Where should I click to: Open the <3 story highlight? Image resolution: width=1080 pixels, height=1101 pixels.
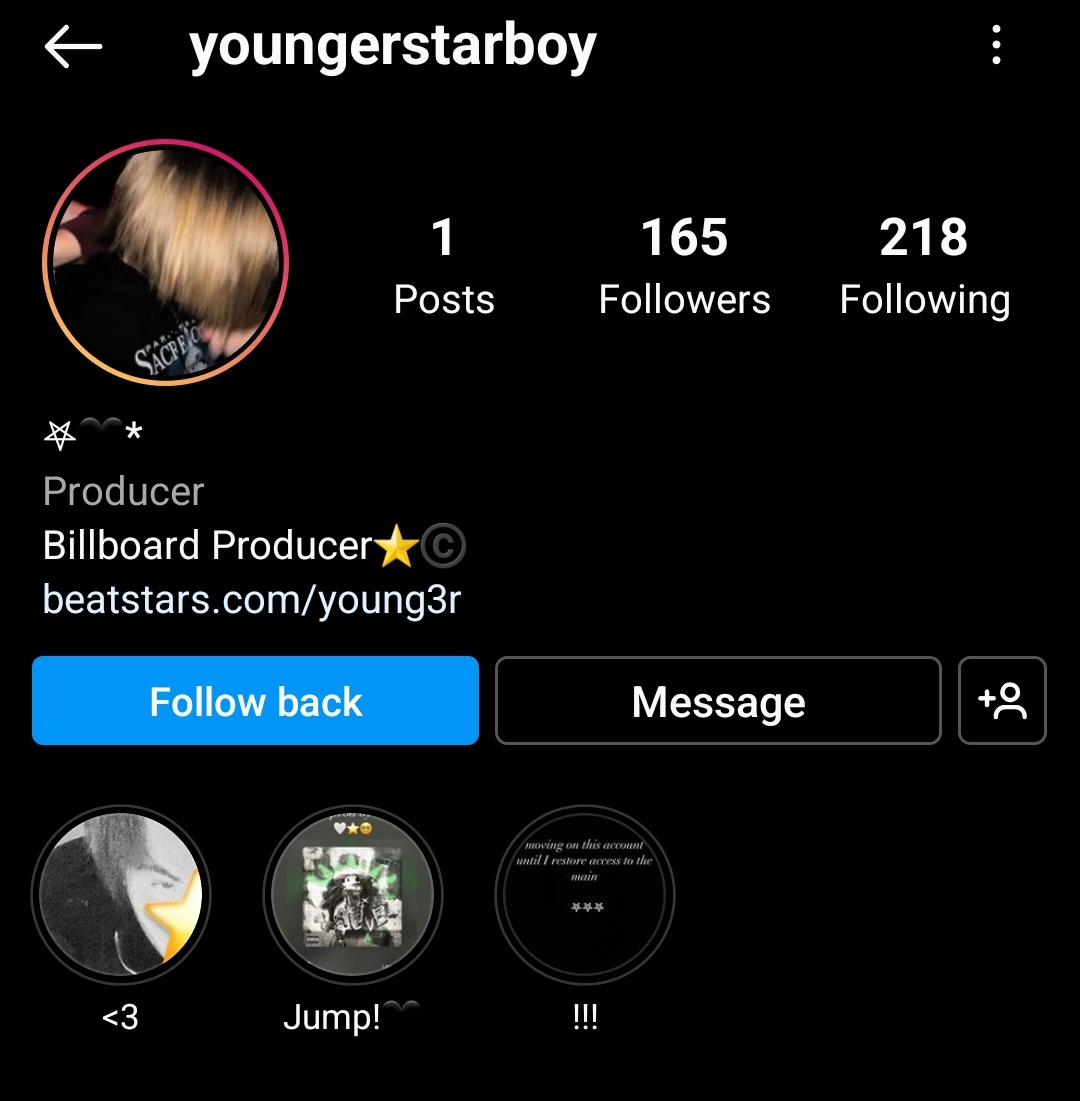(x=121, y=895)
